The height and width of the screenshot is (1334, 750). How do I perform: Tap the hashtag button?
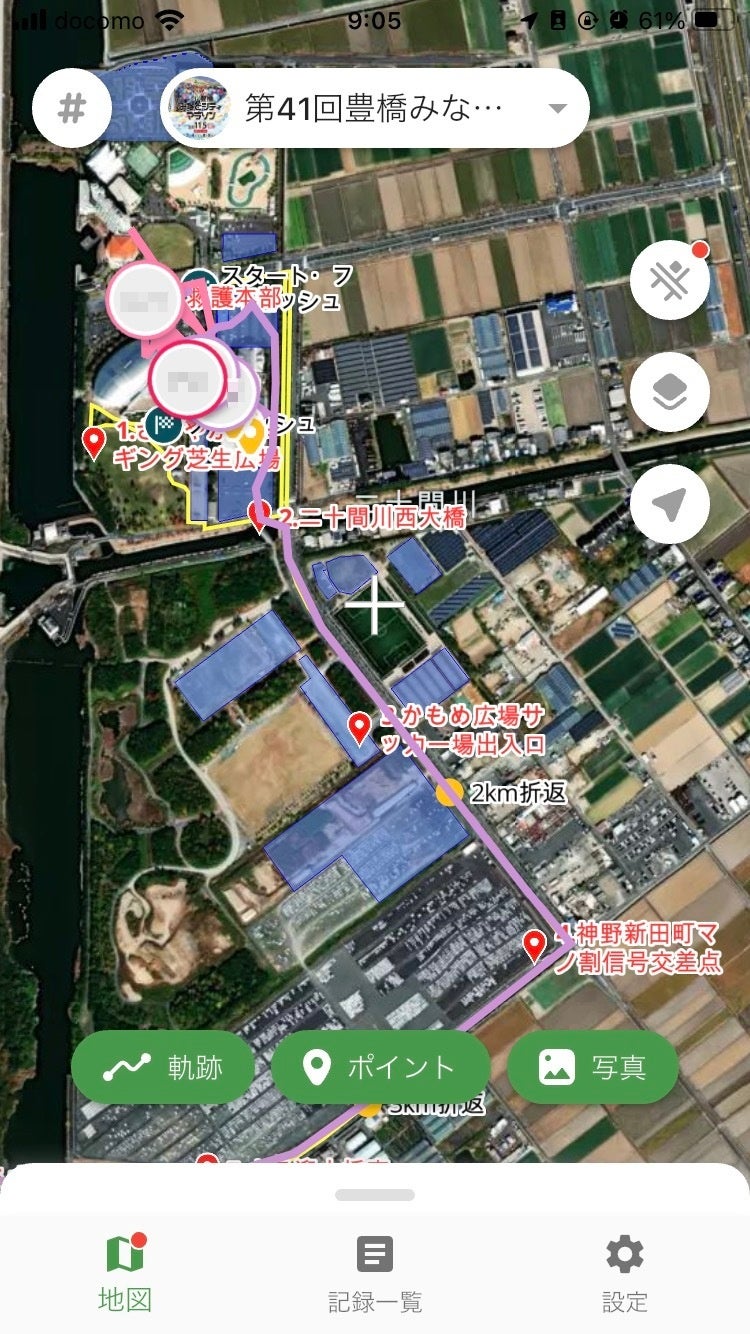click(x=72, y=108)
